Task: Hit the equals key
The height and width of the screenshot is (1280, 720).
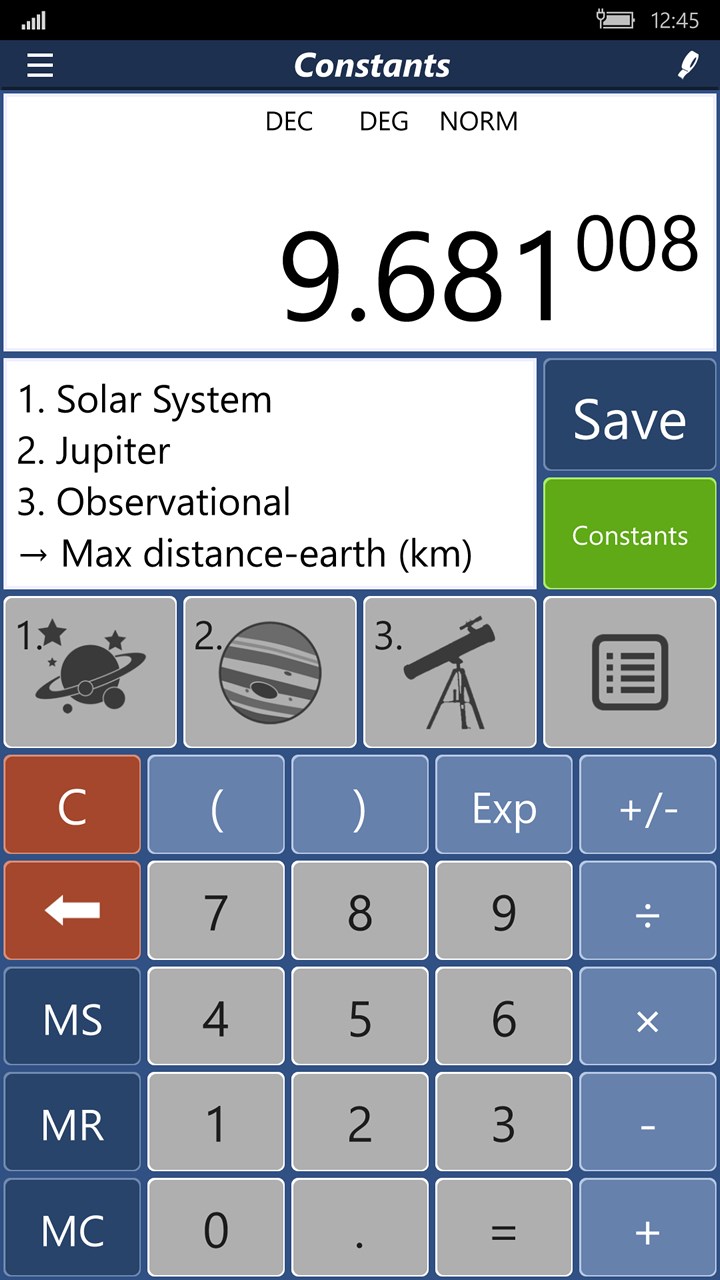Action: coord(504,1227)
